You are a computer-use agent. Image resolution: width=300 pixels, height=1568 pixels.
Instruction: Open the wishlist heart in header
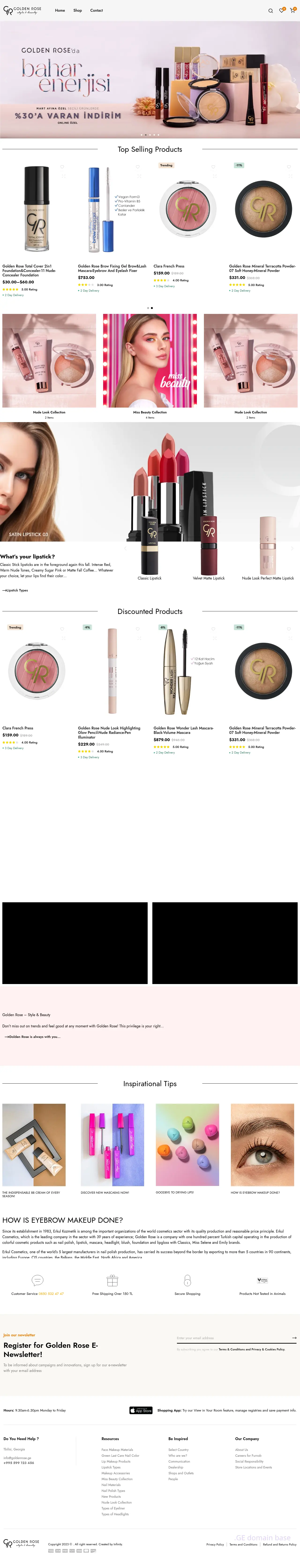pos(281,10)
